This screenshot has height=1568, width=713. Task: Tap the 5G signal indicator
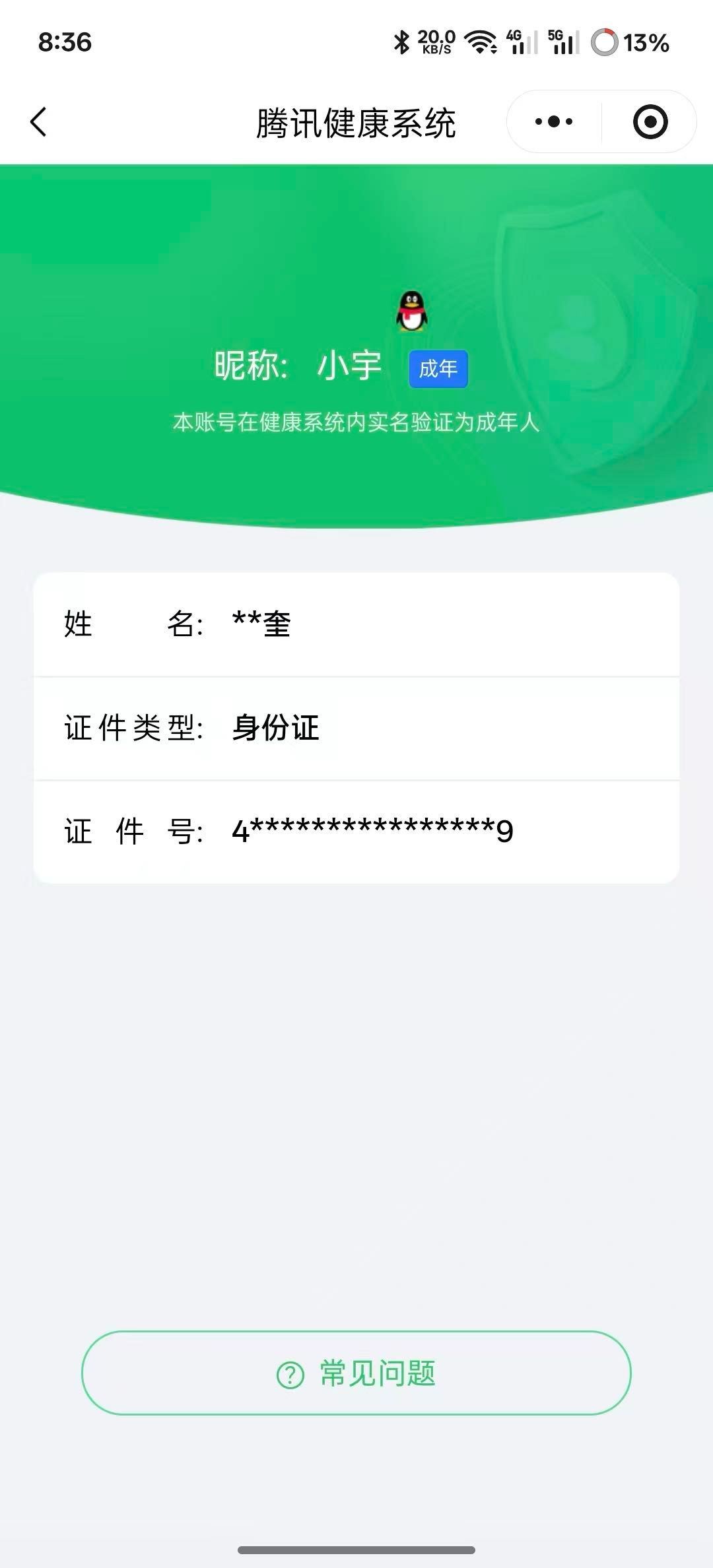pos(562,42)
